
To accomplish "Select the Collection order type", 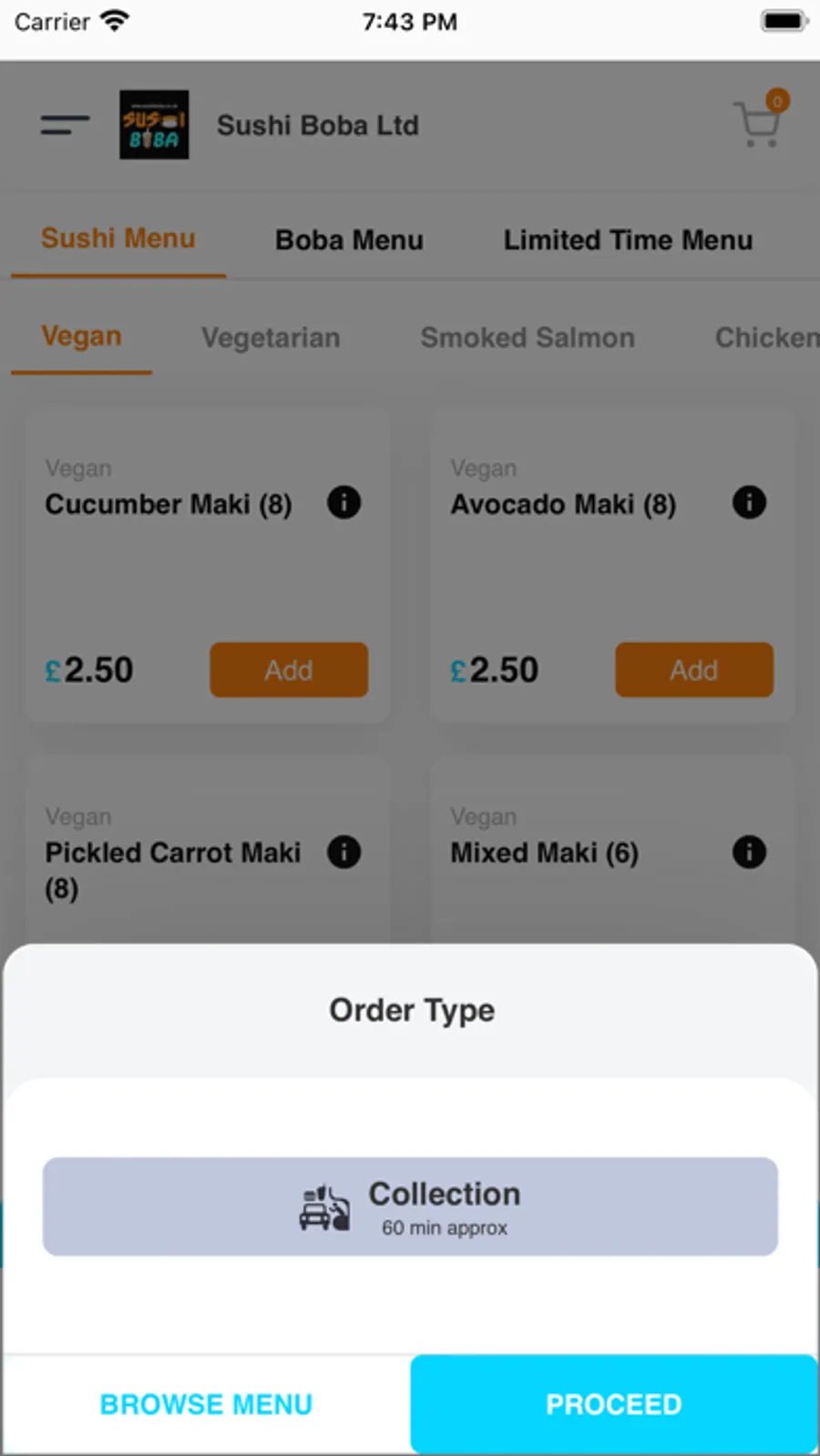I will (410, 1206).
